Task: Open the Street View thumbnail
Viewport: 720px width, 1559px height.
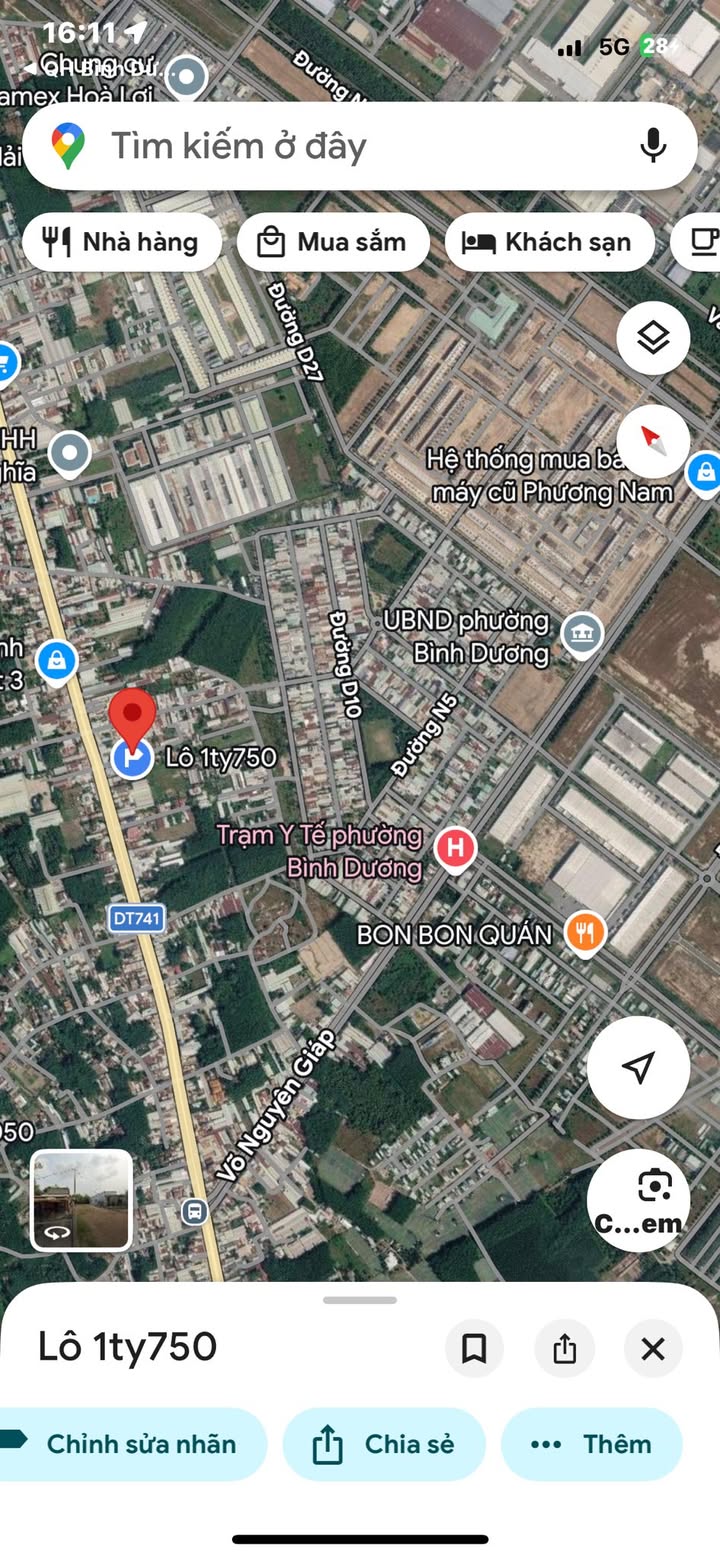Action: click(x=81, y=1199)
